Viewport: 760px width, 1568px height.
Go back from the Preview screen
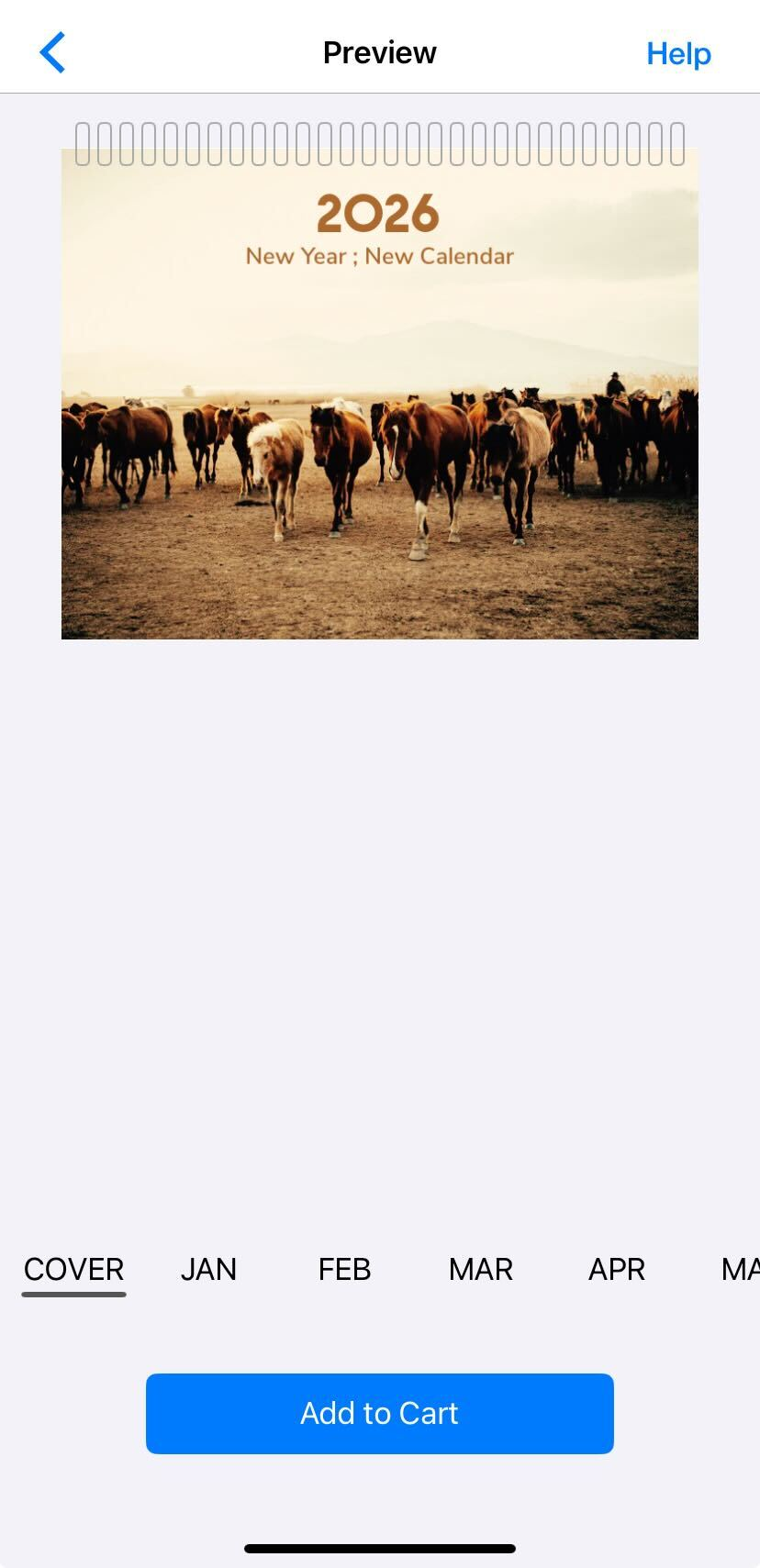click(52, 52)
